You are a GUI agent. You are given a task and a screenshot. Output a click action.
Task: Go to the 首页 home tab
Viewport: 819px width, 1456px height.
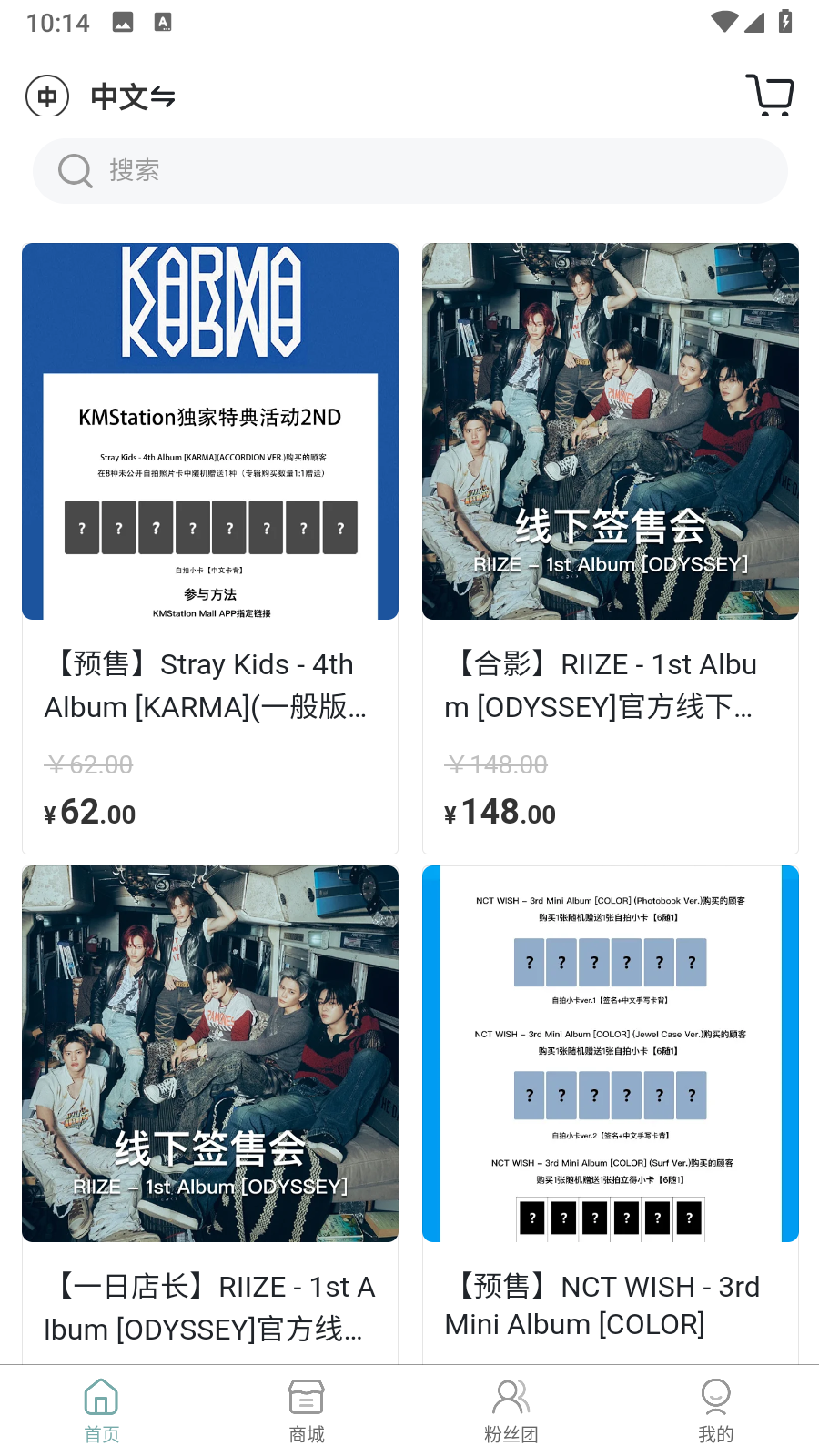[x=102, y=1410]
